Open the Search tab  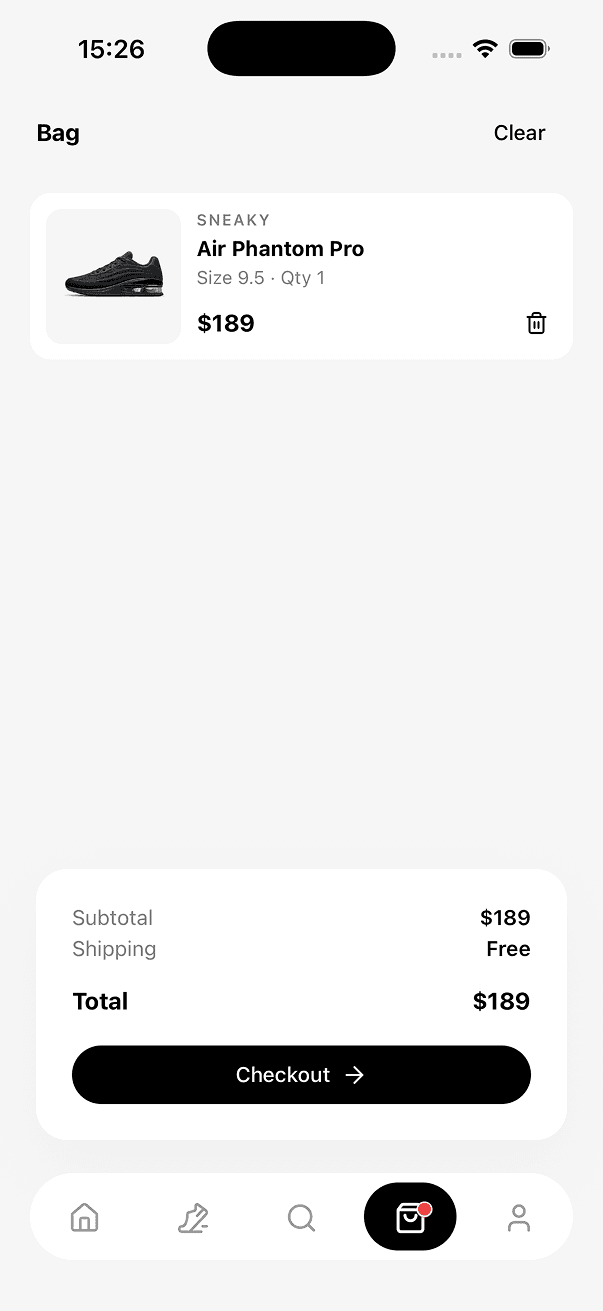301,1217
